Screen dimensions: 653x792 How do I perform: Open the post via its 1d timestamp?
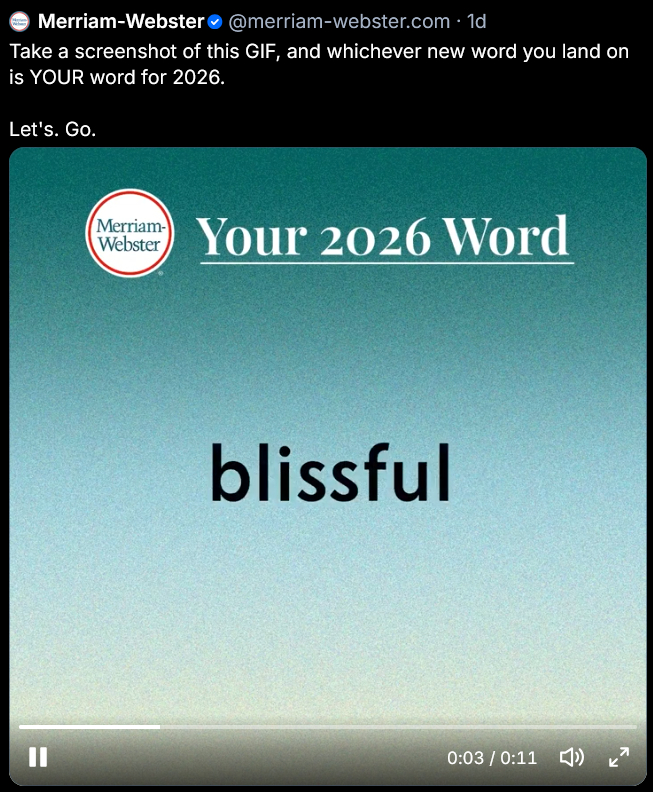(477, 22)
